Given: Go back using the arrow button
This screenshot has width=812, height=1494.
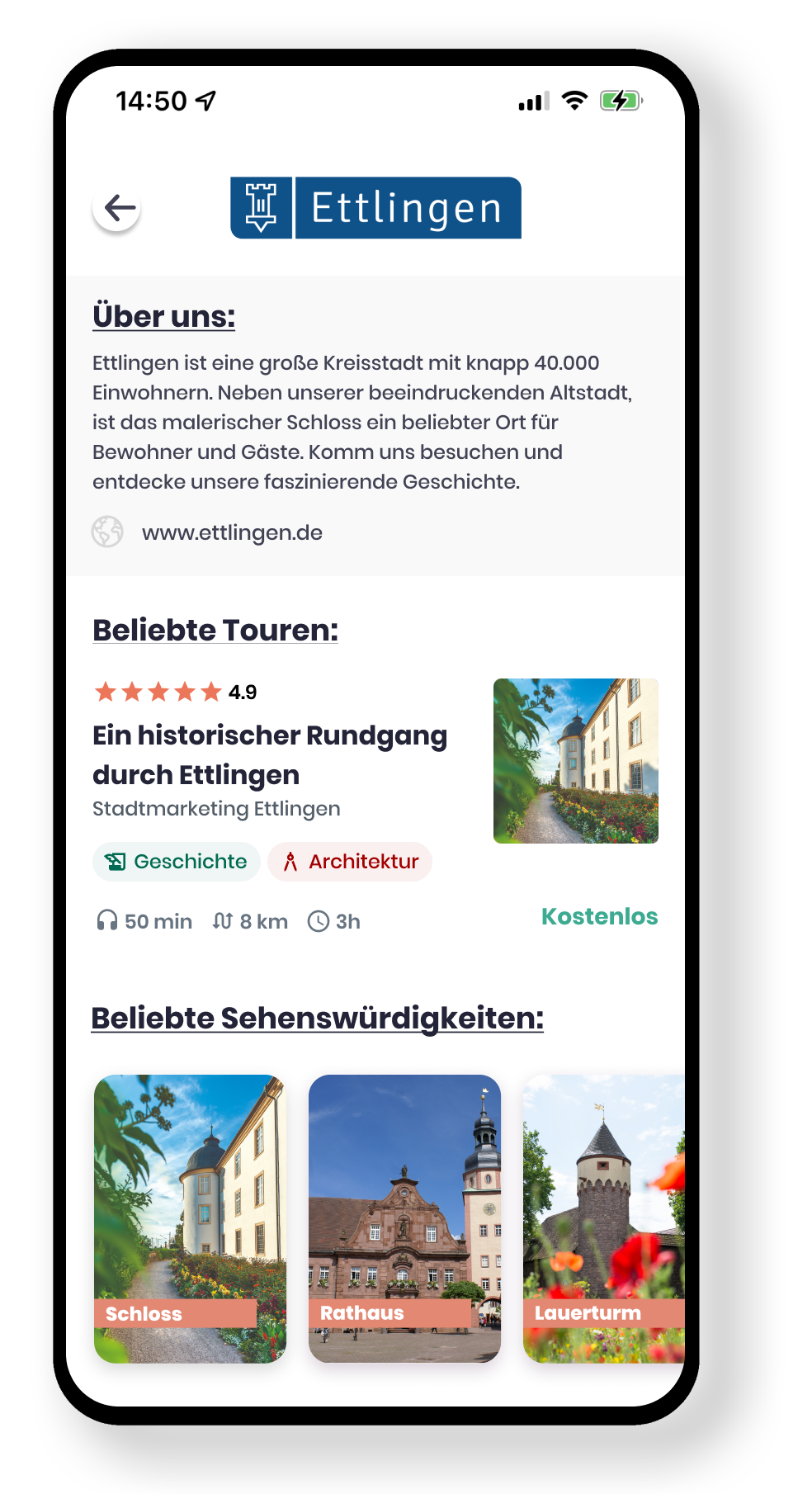Looking at the screenshot, I should click(117, 208).
